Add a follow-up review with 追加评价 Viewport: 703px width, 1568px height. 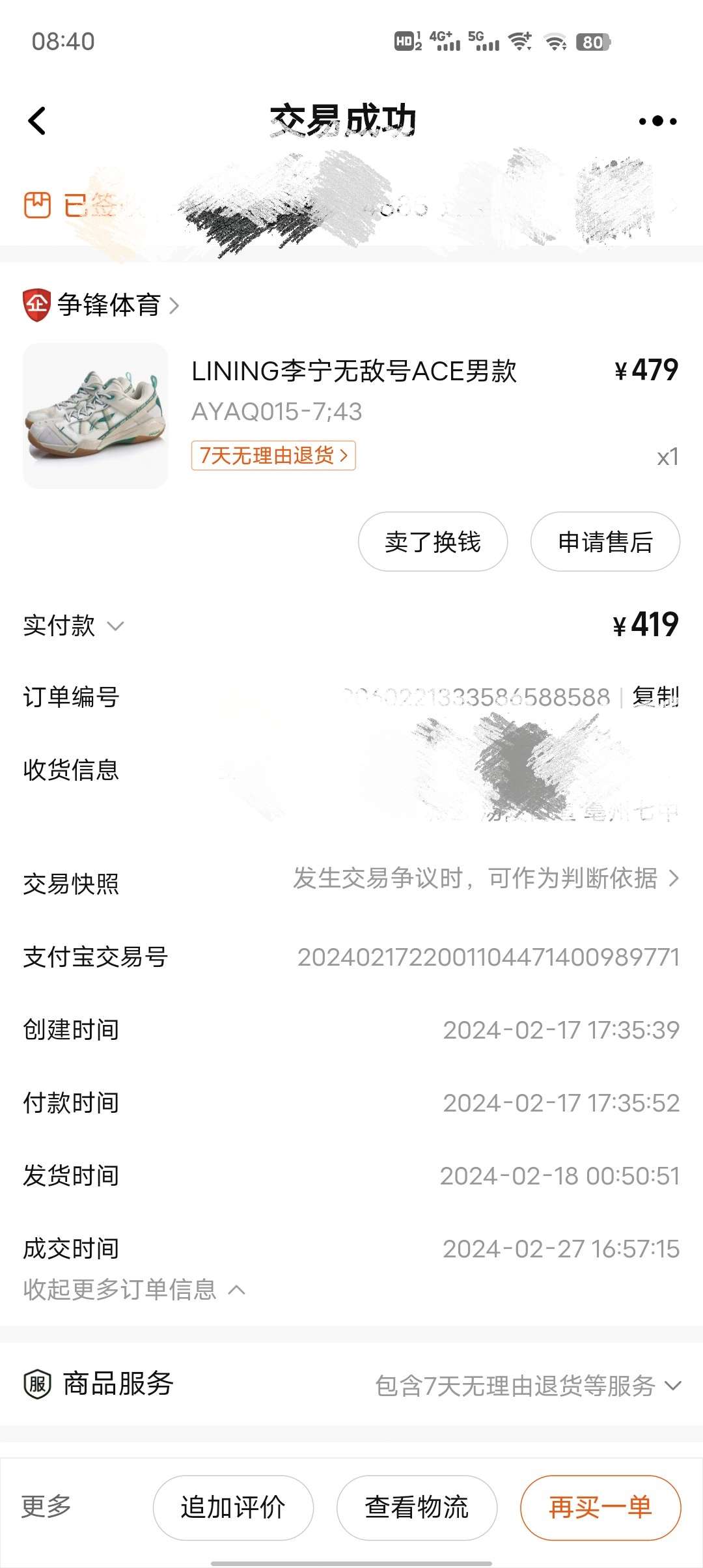coord(233,1507)
